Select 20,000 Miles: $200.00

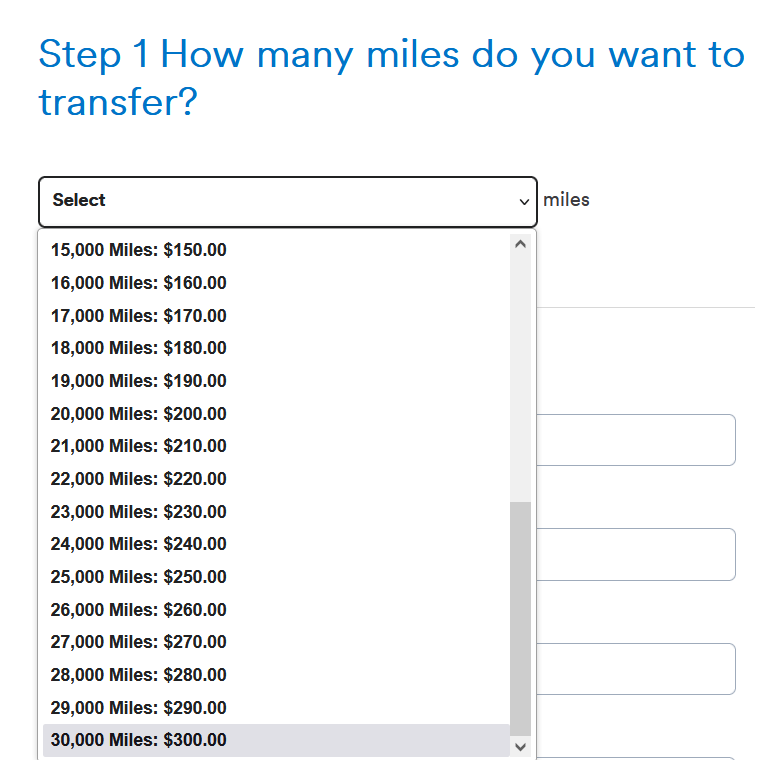point(139,414)
